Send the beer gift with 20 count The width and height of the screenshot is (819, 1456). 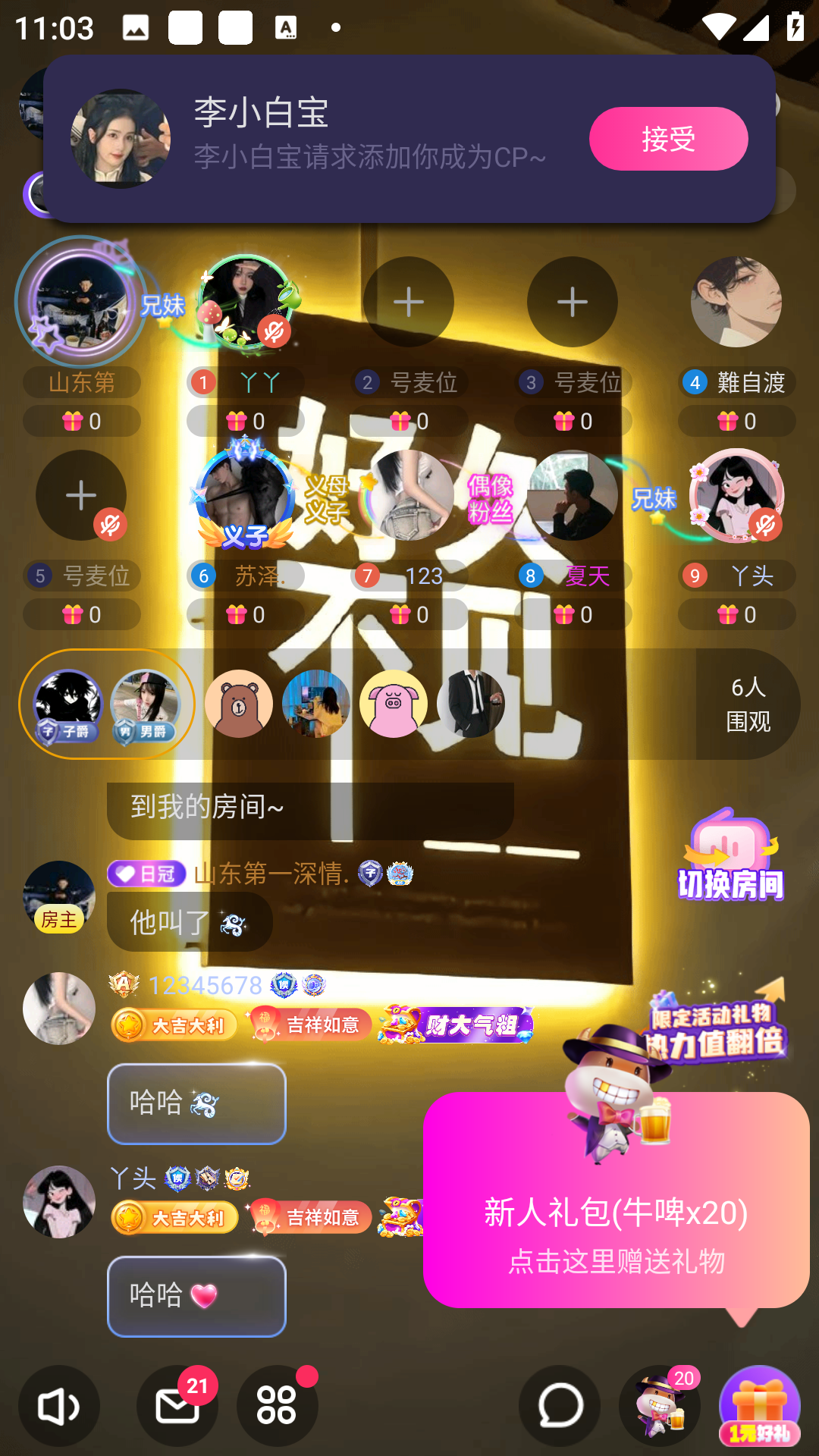[660, 1407]
